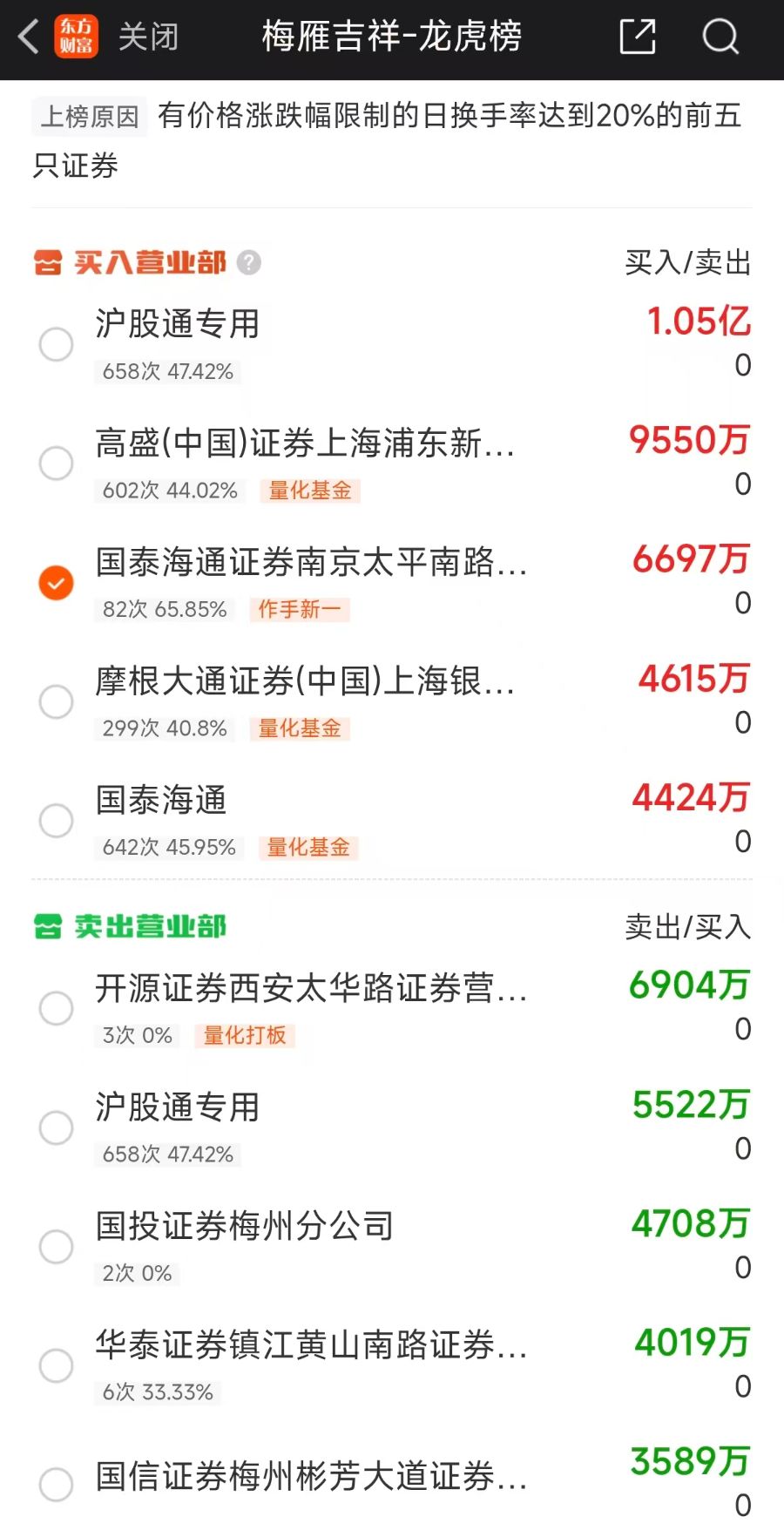This screenshot has height=1537, width=784.
Task: Tap the 量化基金 tag under 高盛
Action: 312,491
